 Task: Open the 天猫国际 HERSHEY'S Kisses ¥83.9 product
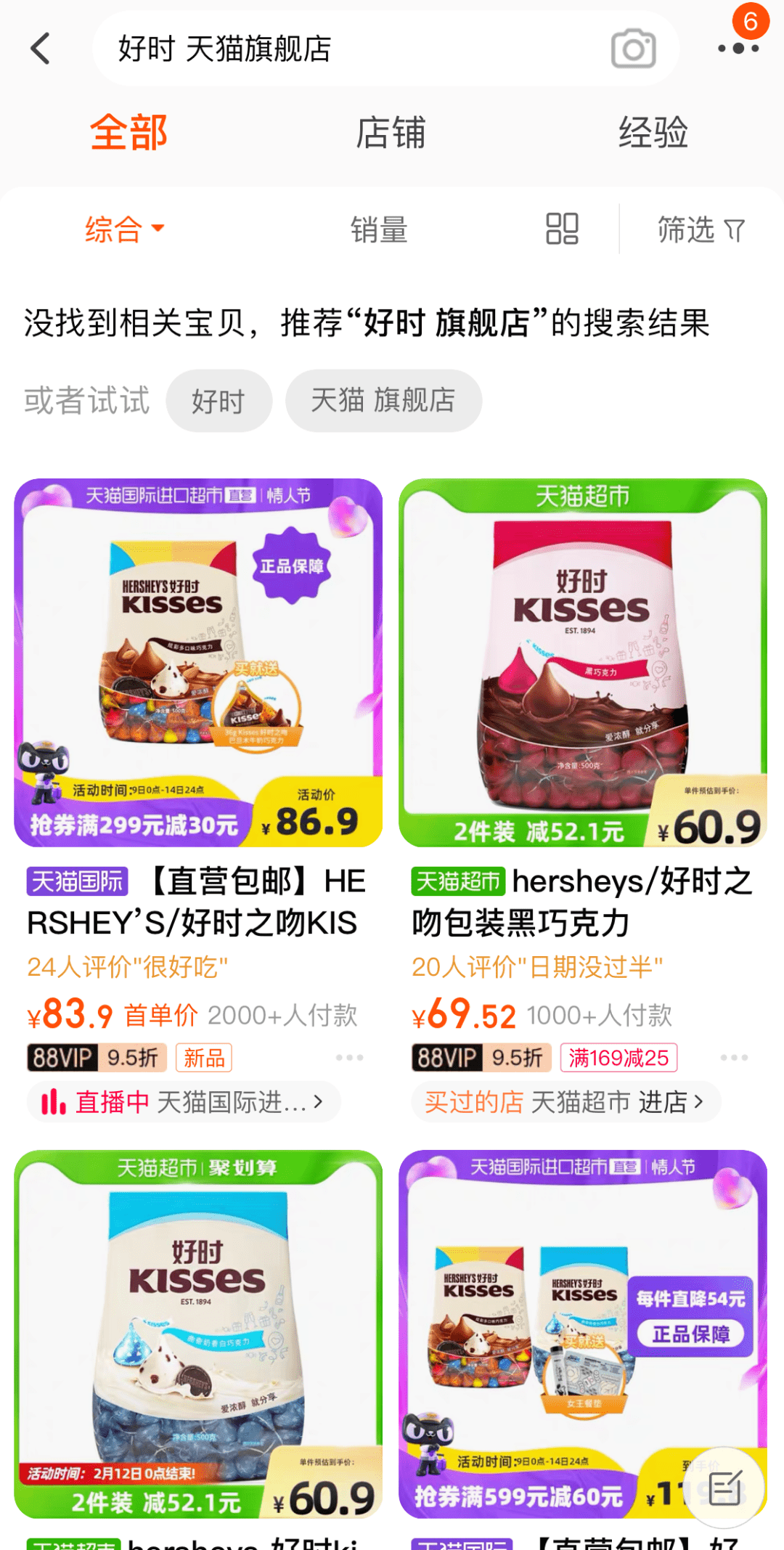point(198,663)
